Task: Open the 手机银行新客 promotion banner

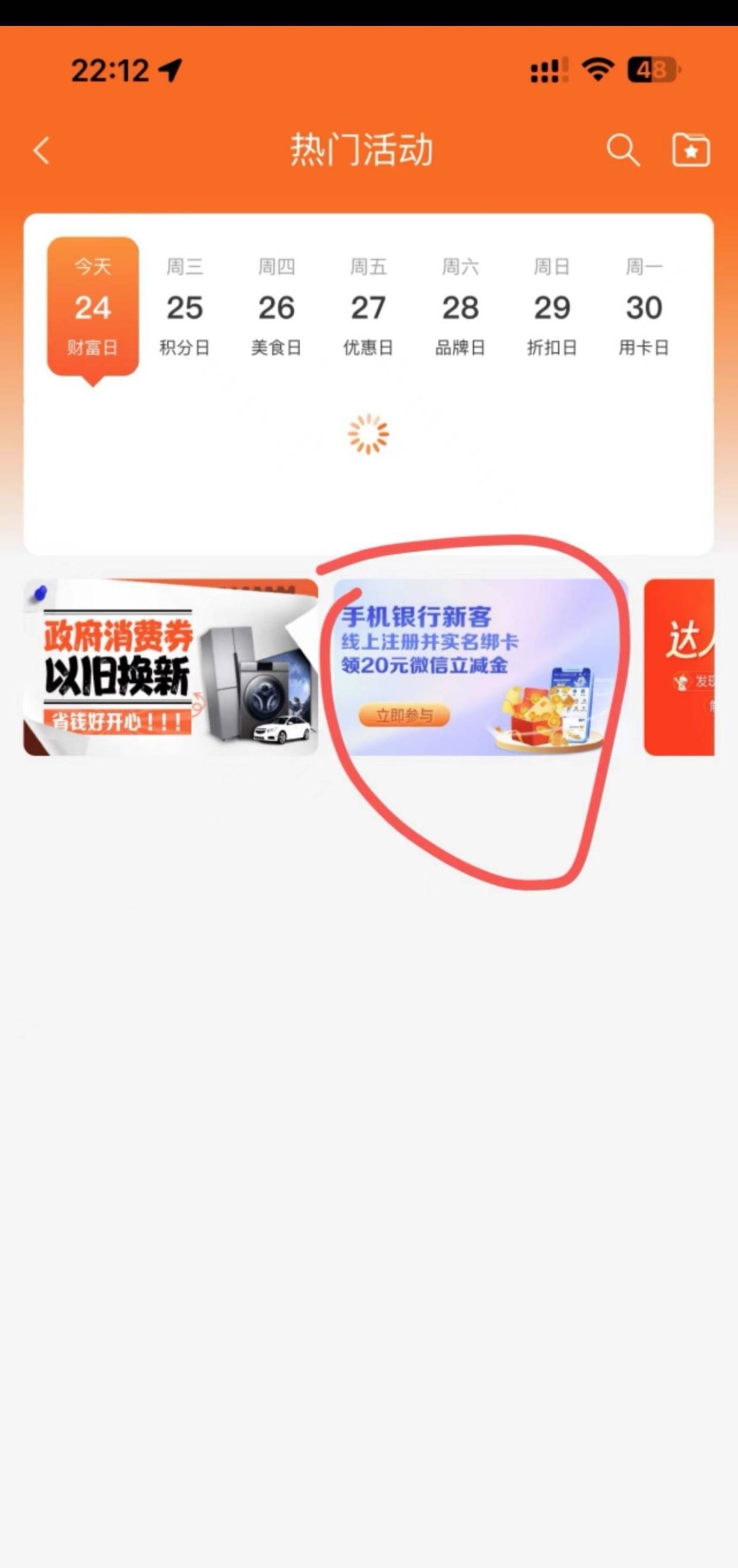Action: coord(480,668)
